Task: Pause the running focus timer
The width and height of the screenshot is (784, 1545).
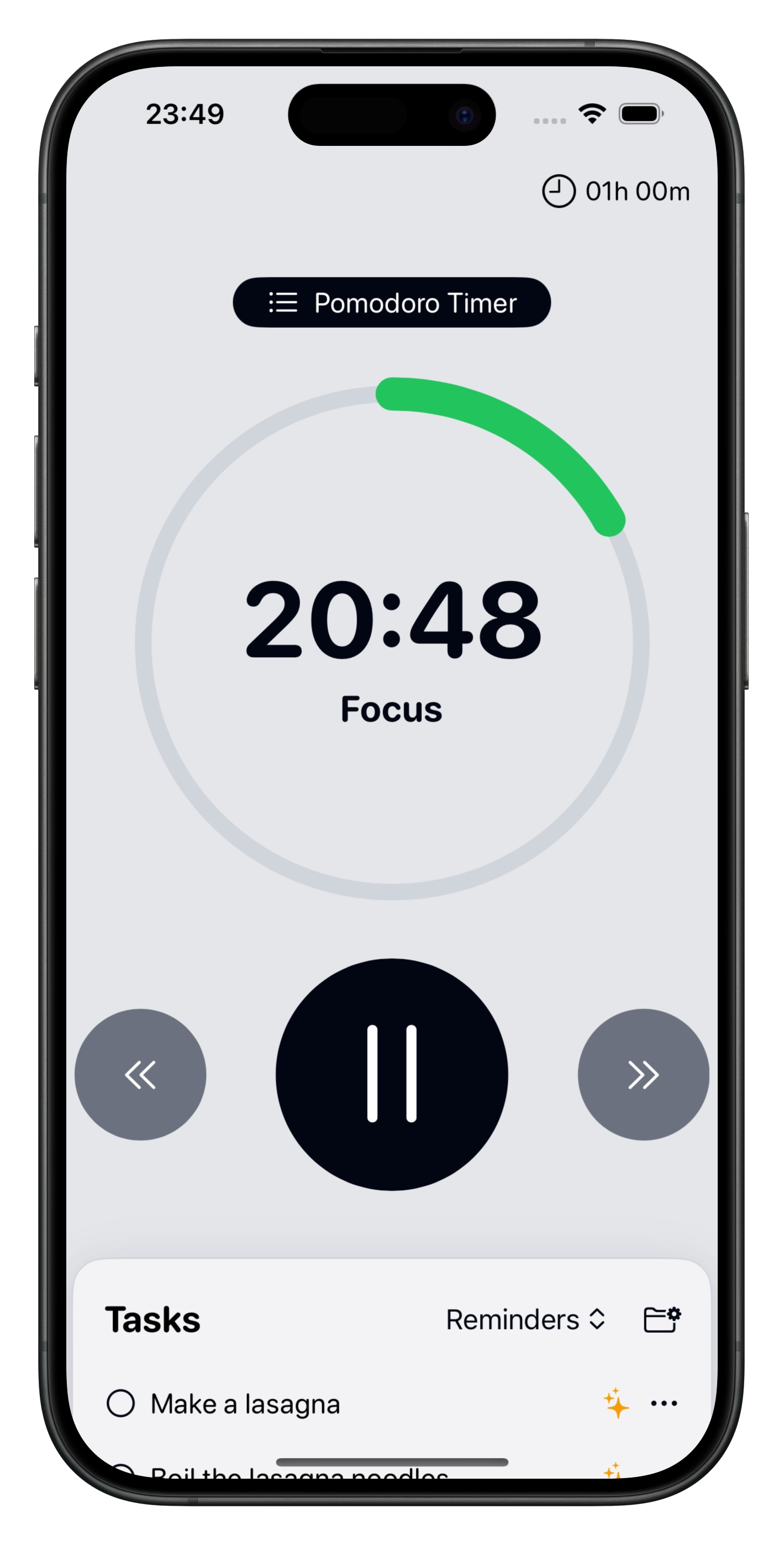Action: click(x=392, y=1074)
